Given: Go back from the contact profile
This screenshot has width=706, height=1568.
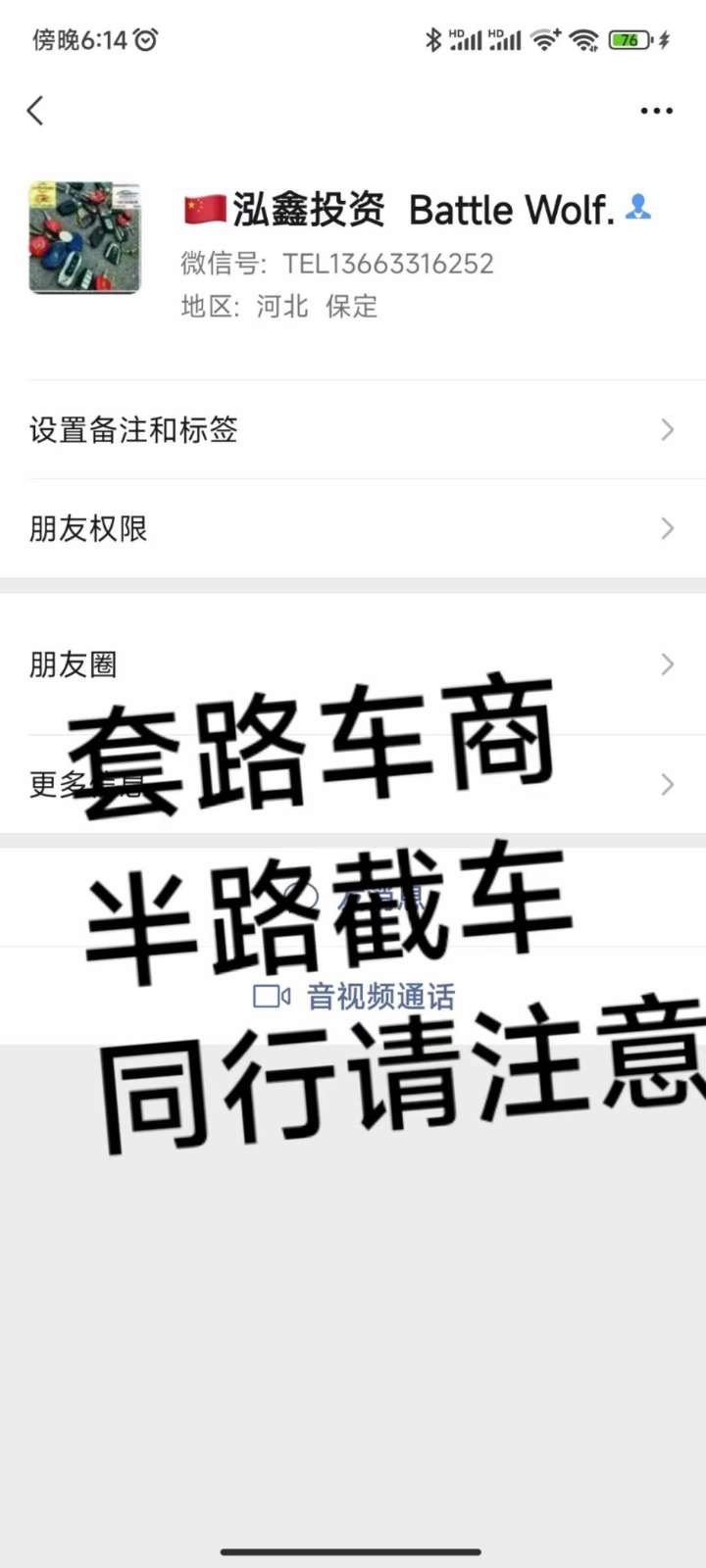Looking at the screenshot, I should (36, 111).
